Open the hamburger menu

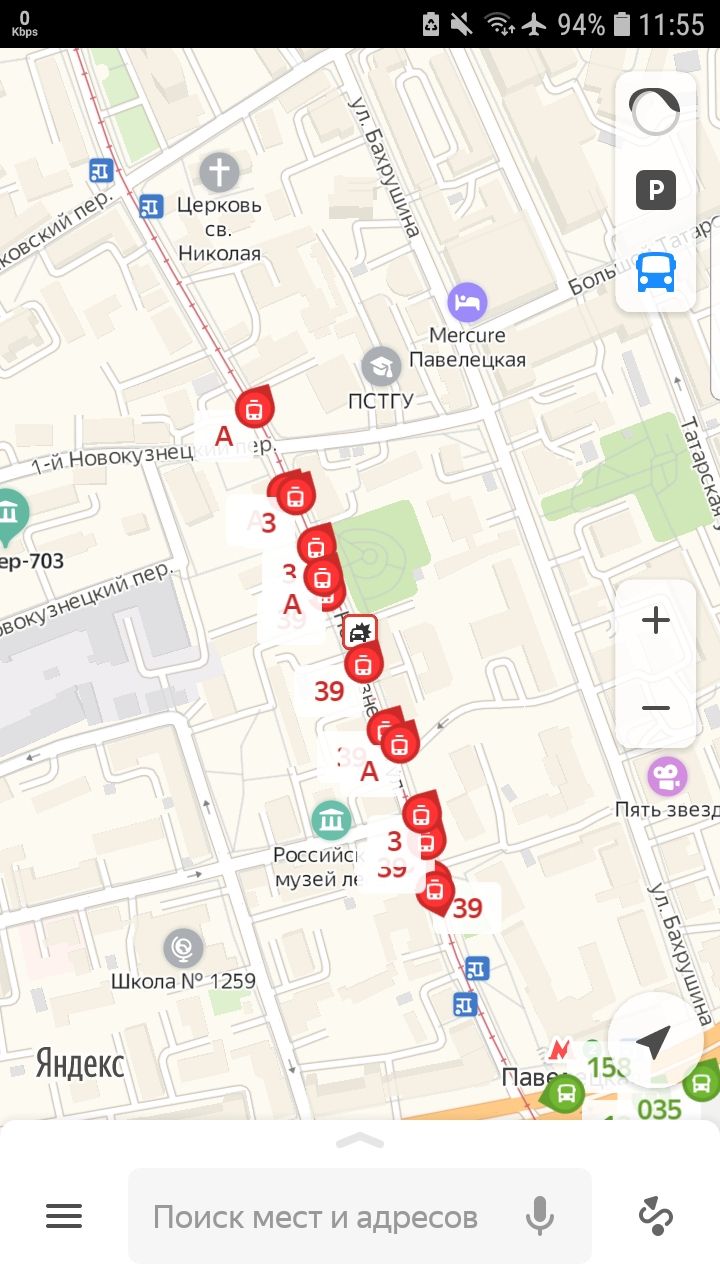tap(64, 1216)
